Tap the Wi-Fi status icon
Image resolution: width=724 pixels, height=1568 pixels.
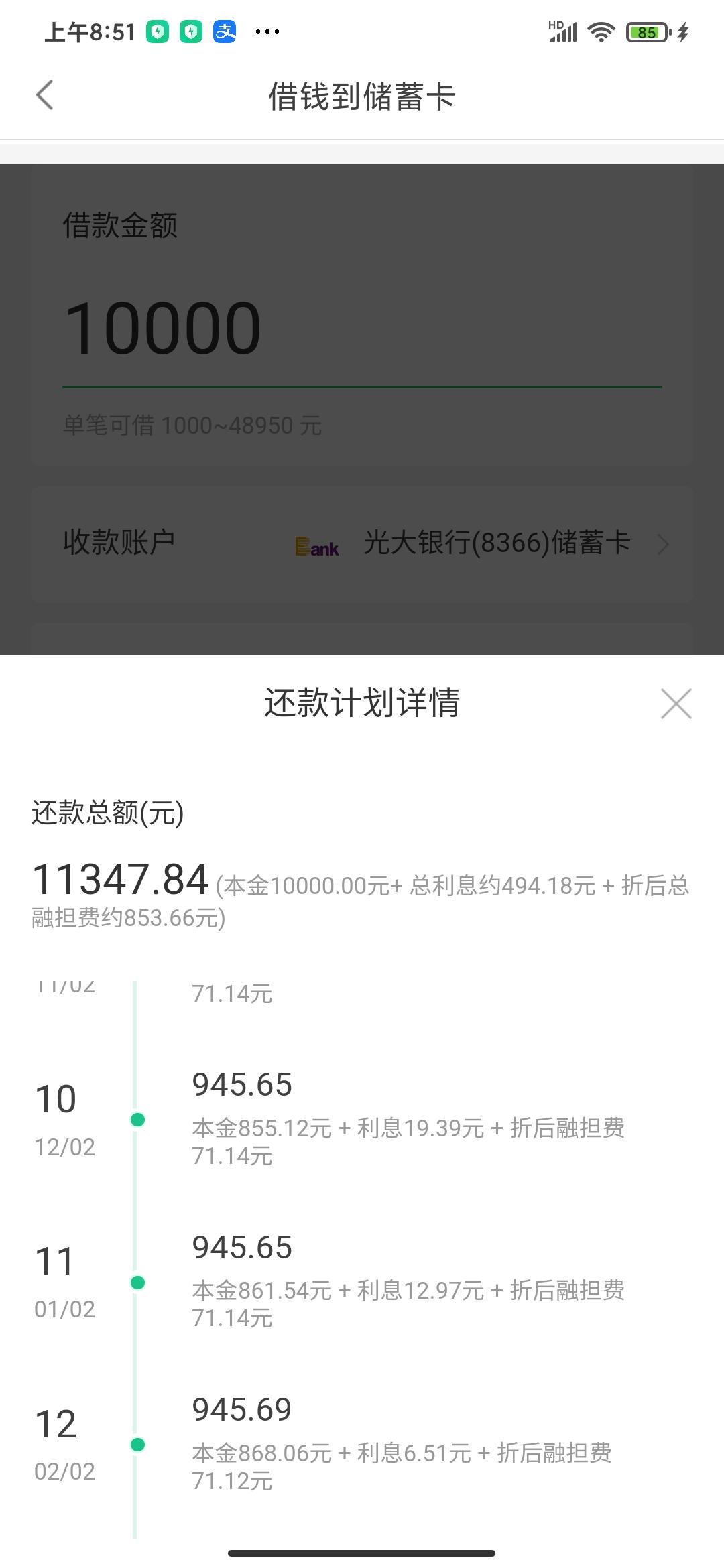click(x=600, y=31)
